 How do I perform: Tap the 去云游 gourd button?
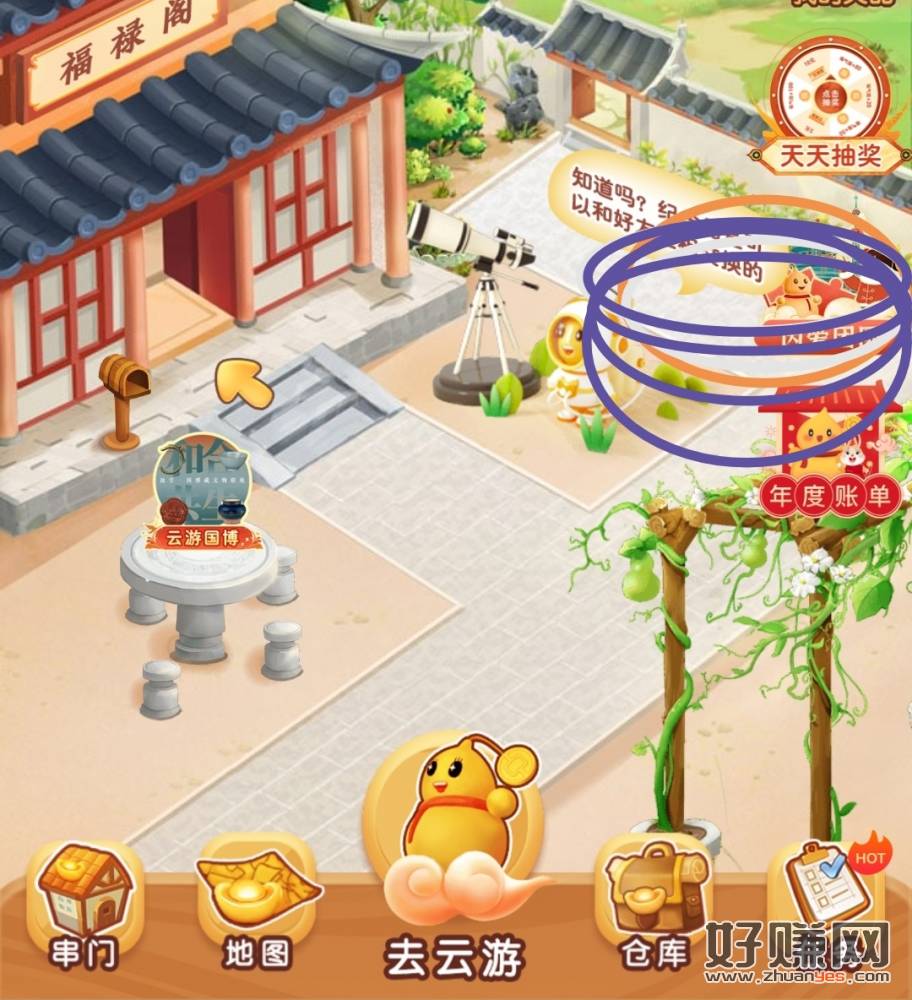tap(455, 850)
